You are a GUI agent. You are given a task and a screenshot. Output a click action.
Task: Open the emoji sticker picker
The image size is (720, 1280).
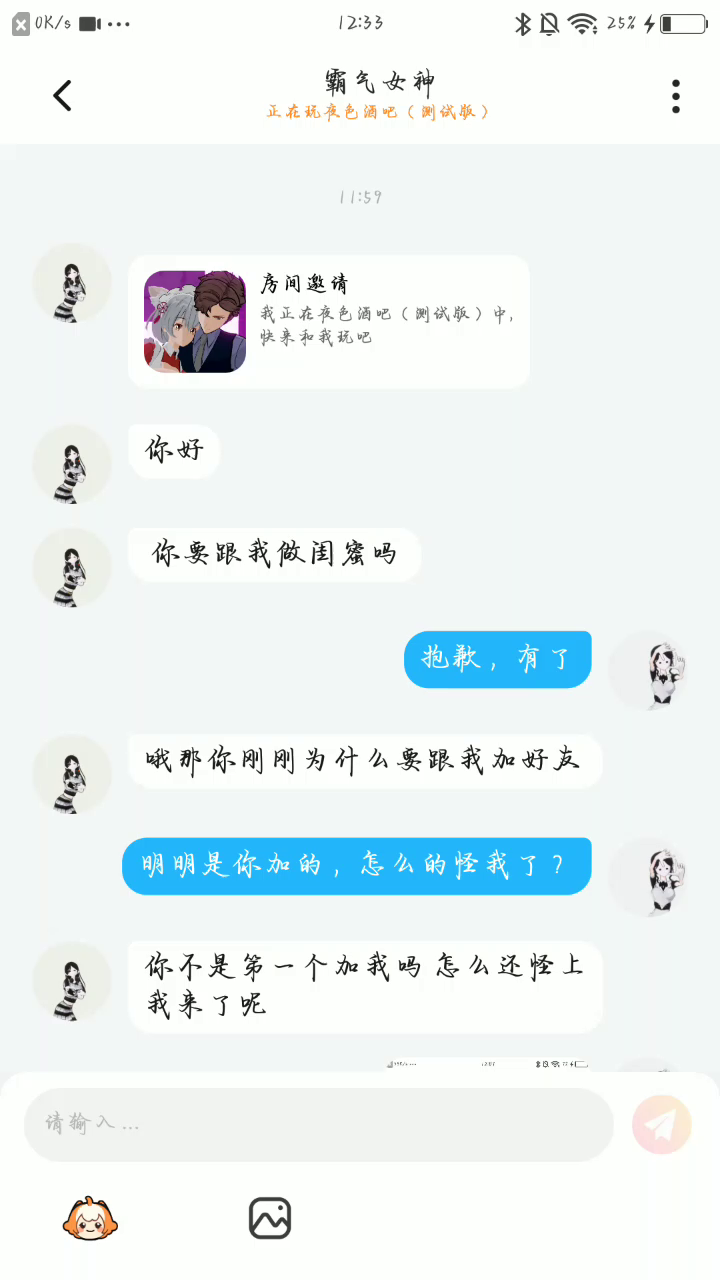[x=92, y=1218]
